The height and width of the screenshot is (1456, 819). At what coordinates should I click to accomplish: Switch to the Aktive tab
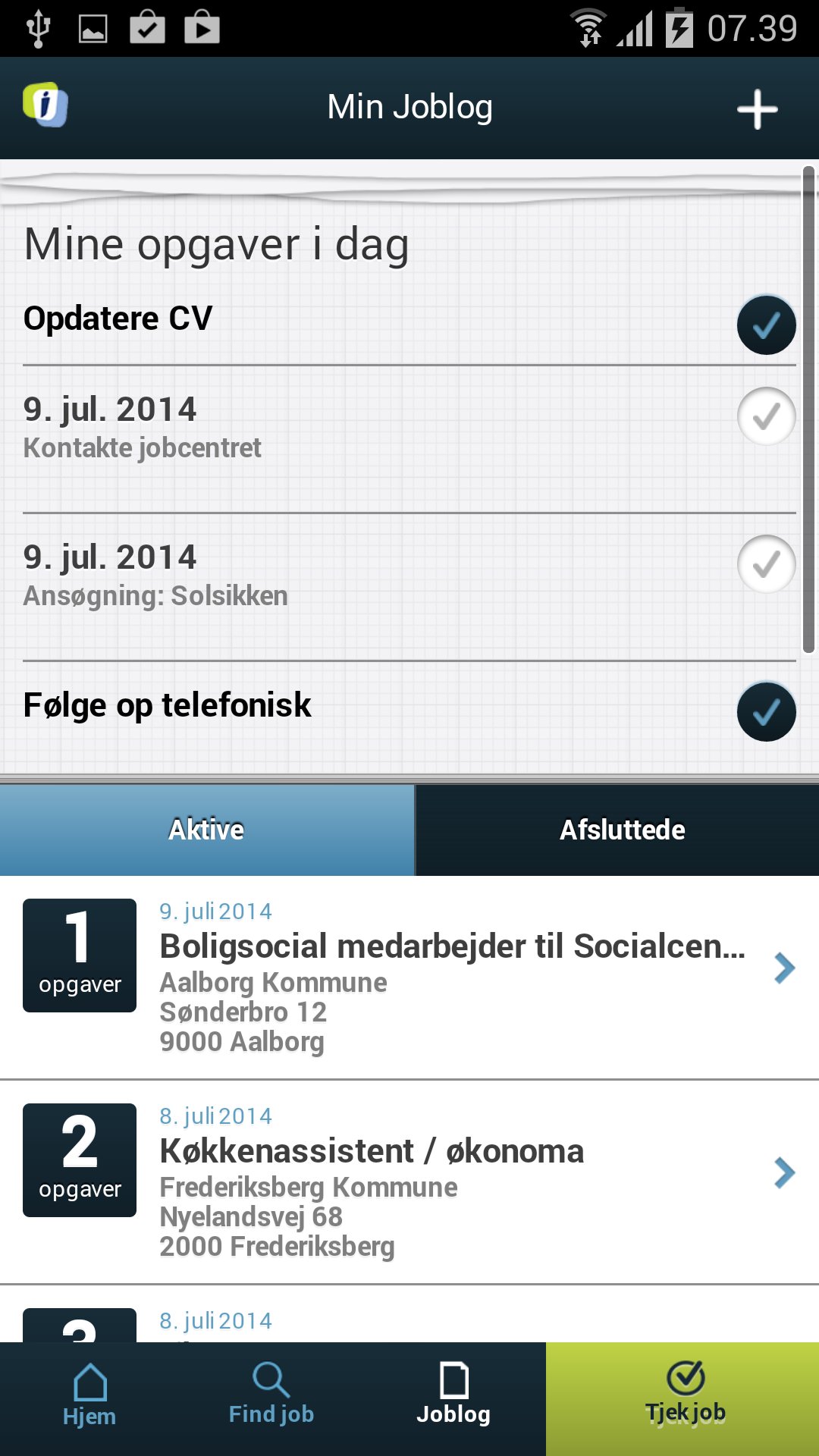tap(207, 830)
